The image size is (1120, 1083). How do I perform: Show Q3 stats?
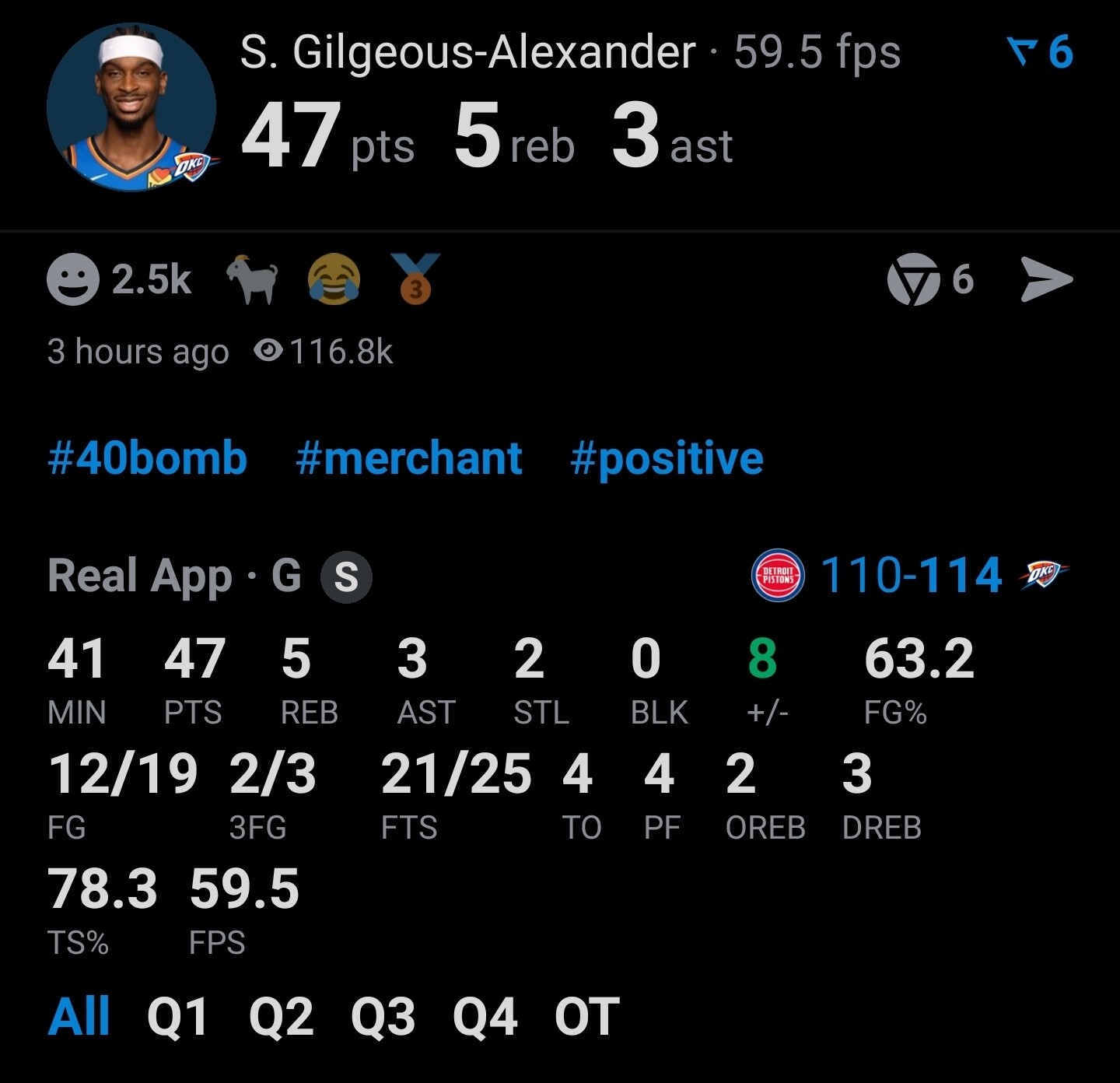(383, 1016)
